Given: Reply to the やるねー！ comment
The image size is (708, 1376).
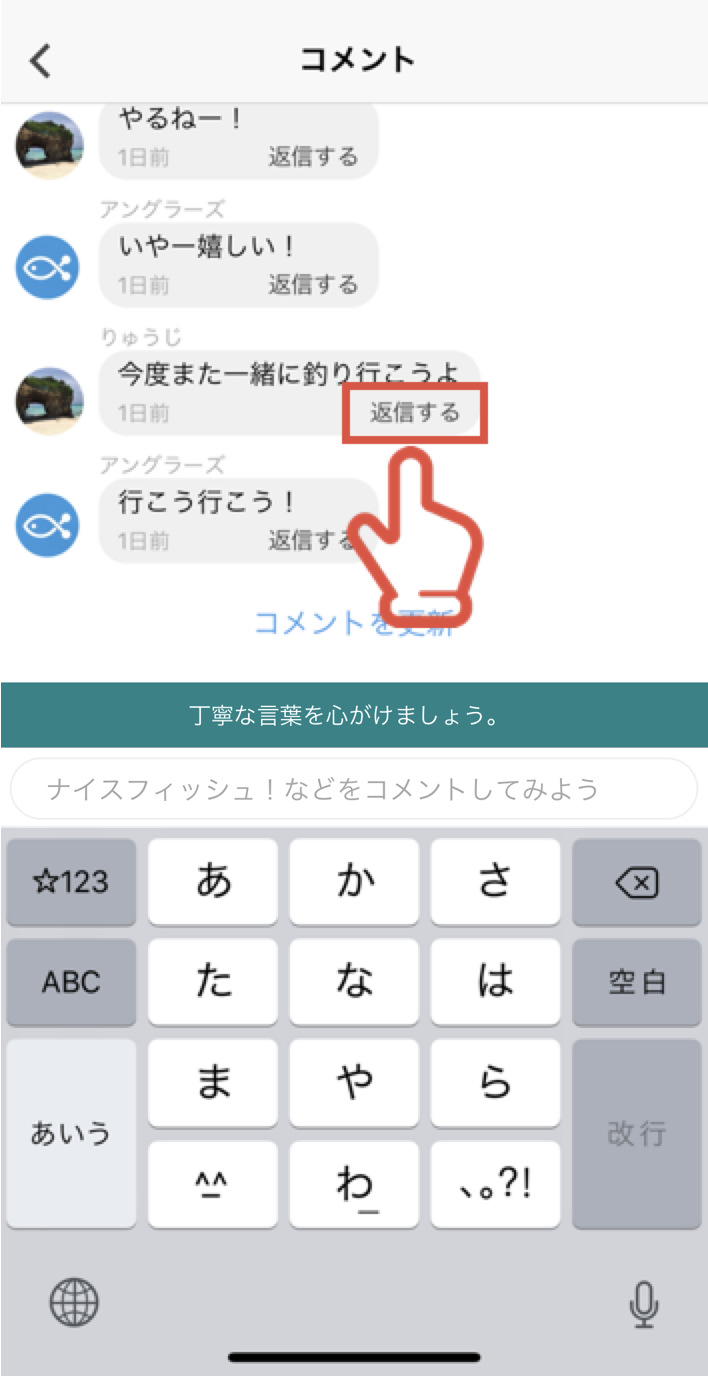Looking at the screenshot, I should [x=313, y=156].
